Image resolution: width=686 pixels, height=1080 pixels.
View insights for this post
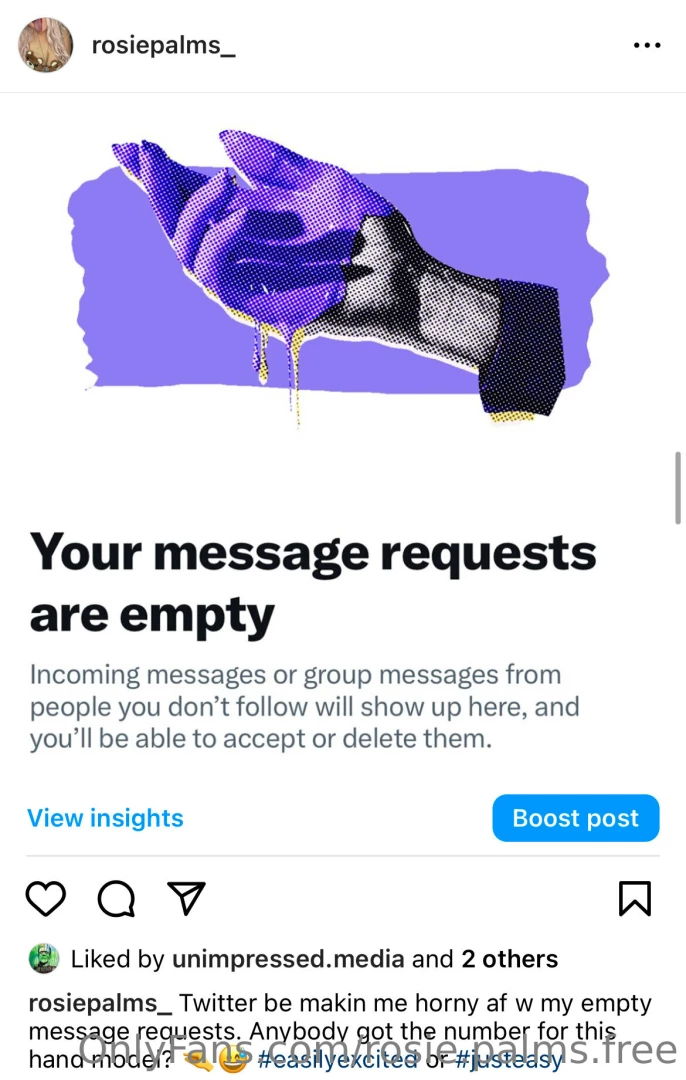(105, 818)
